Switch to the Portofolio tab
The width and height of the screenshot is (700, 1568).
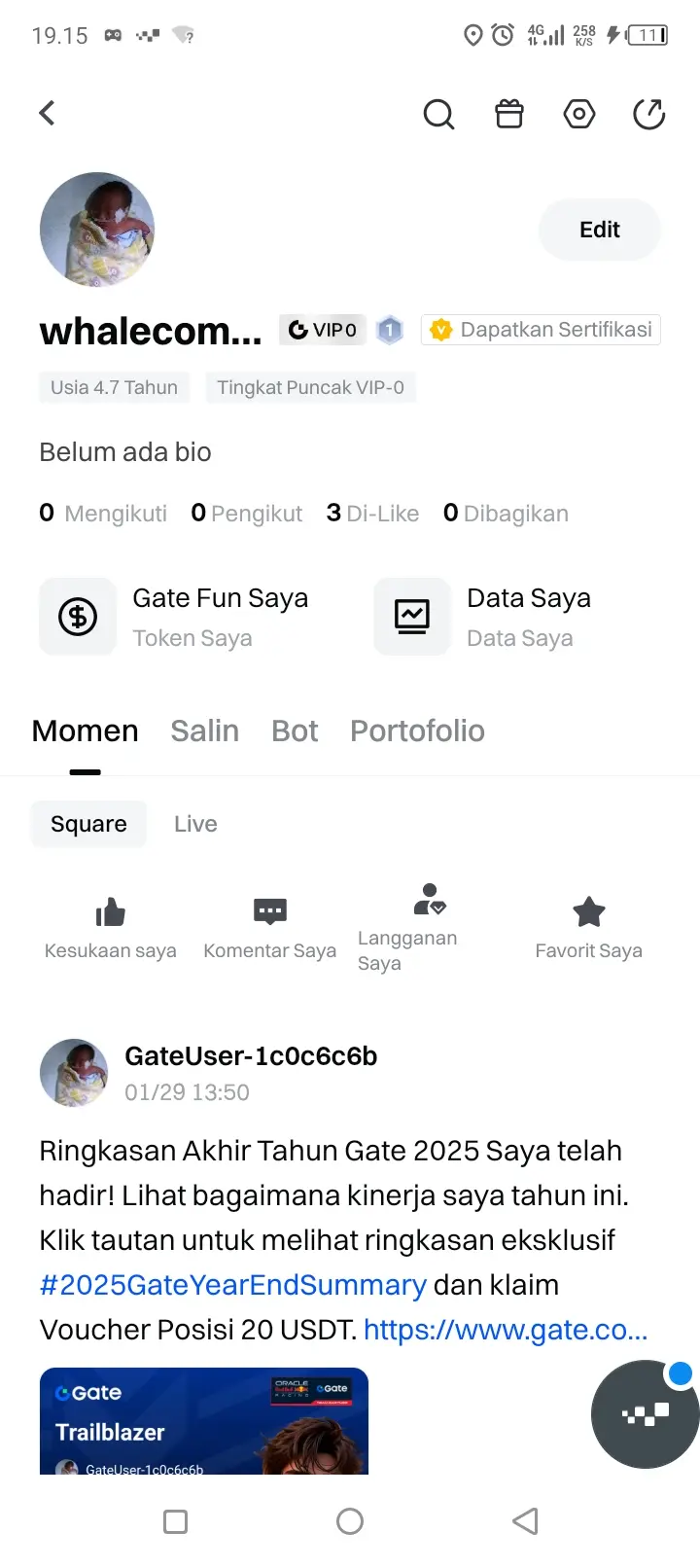coord(417,731)
